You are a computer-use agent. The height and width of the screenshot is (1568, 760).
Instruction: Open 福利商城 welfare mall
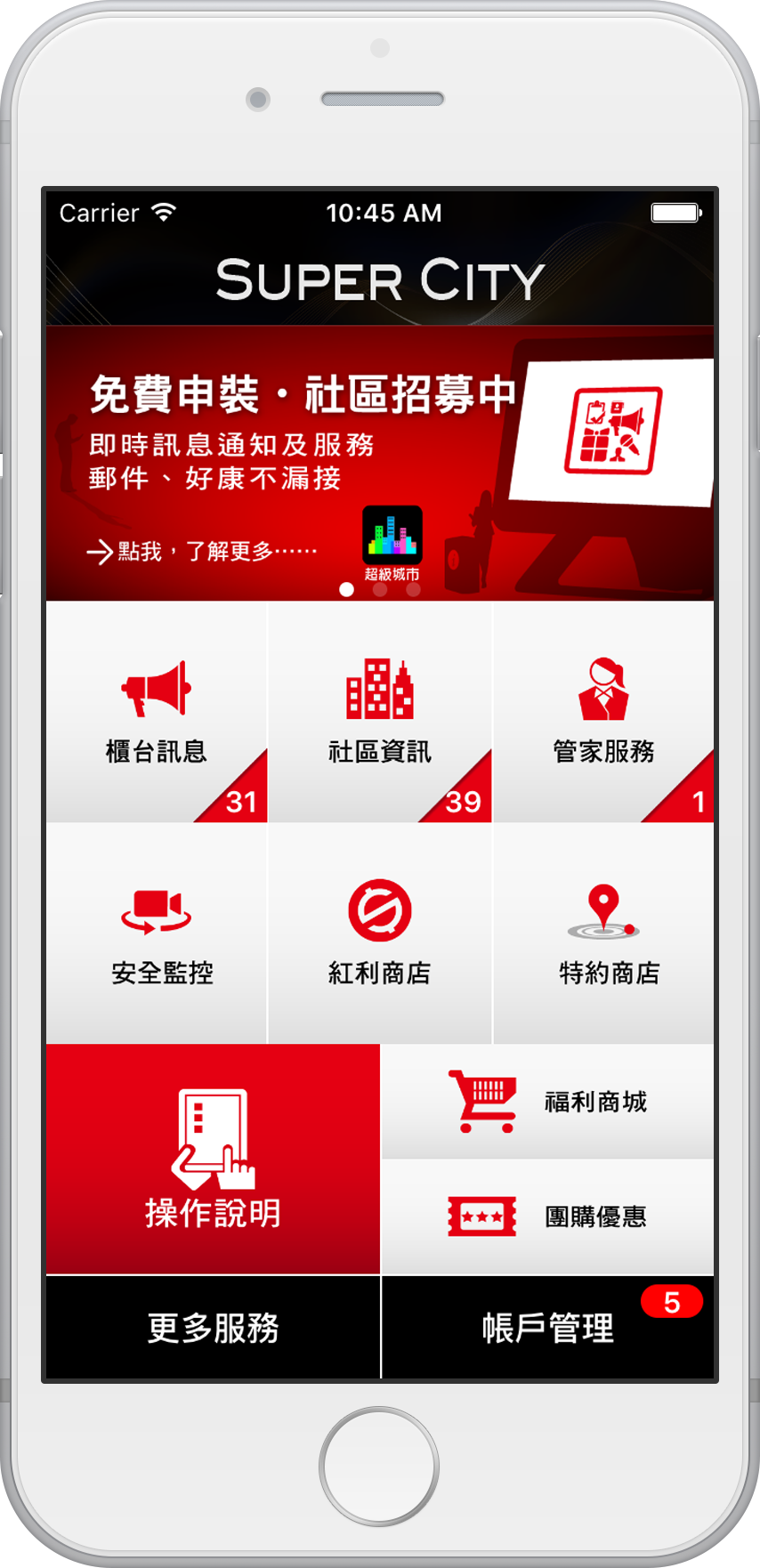tap(548, 1102)
